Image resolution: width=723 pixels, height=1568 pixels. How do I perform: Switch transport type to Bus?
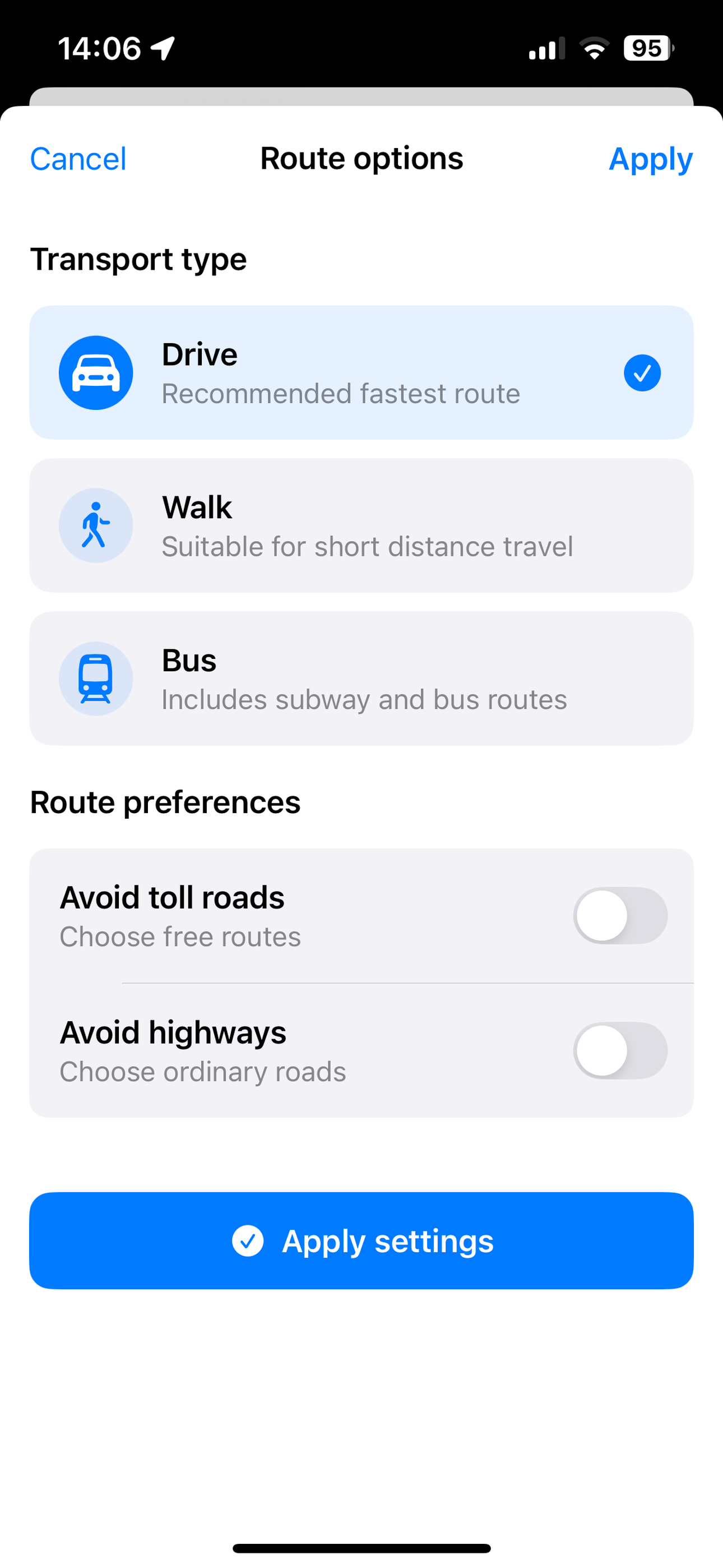pos(361,678)
